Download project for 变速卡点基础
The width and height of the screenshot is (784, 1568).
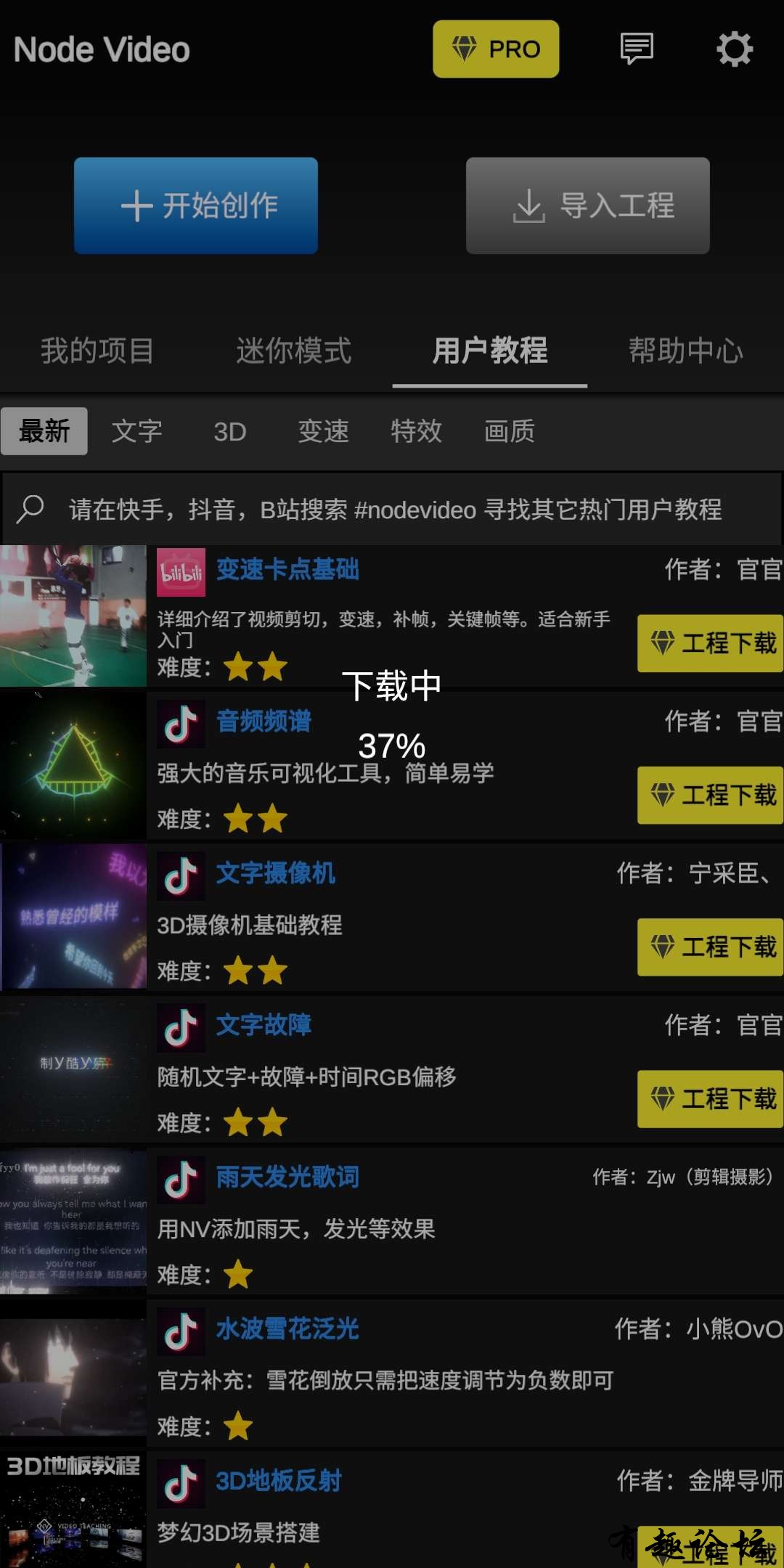[x=710, y=643]
